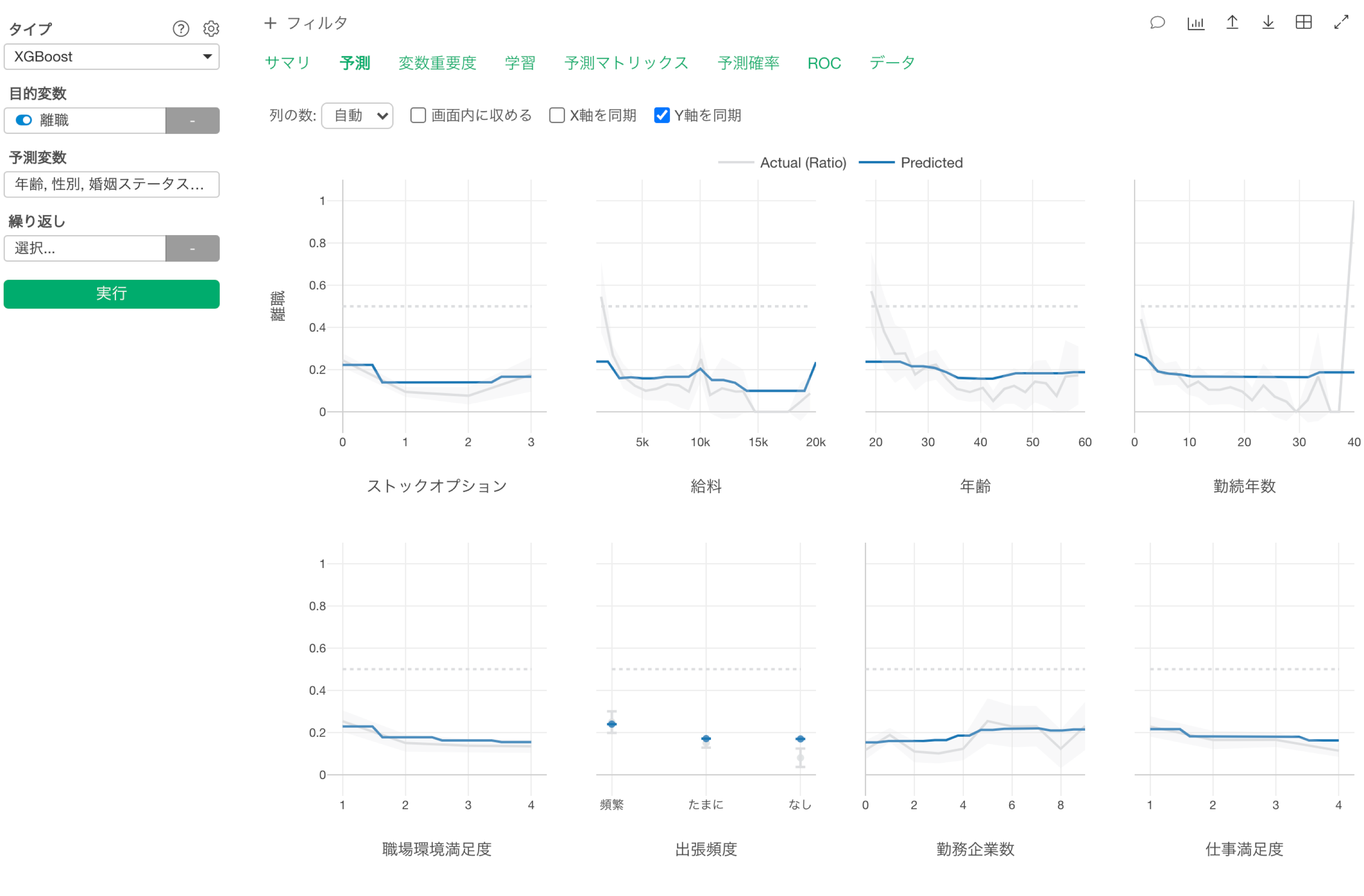Uncheck the Y軸を同期 checkbox
1364x896 pixels.
click(661, 116)
